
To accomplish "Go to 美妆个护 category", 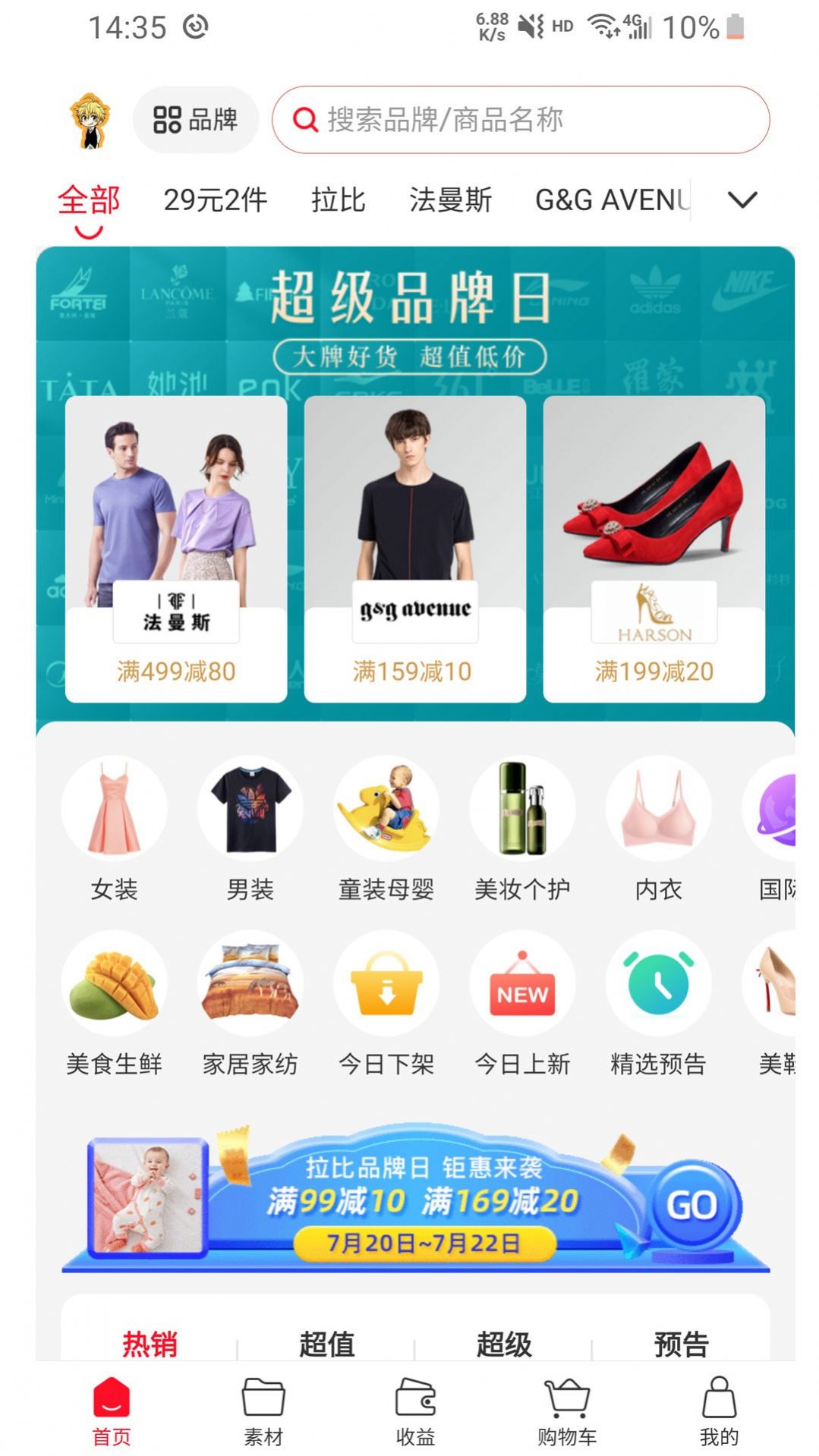I will [522, 829].
